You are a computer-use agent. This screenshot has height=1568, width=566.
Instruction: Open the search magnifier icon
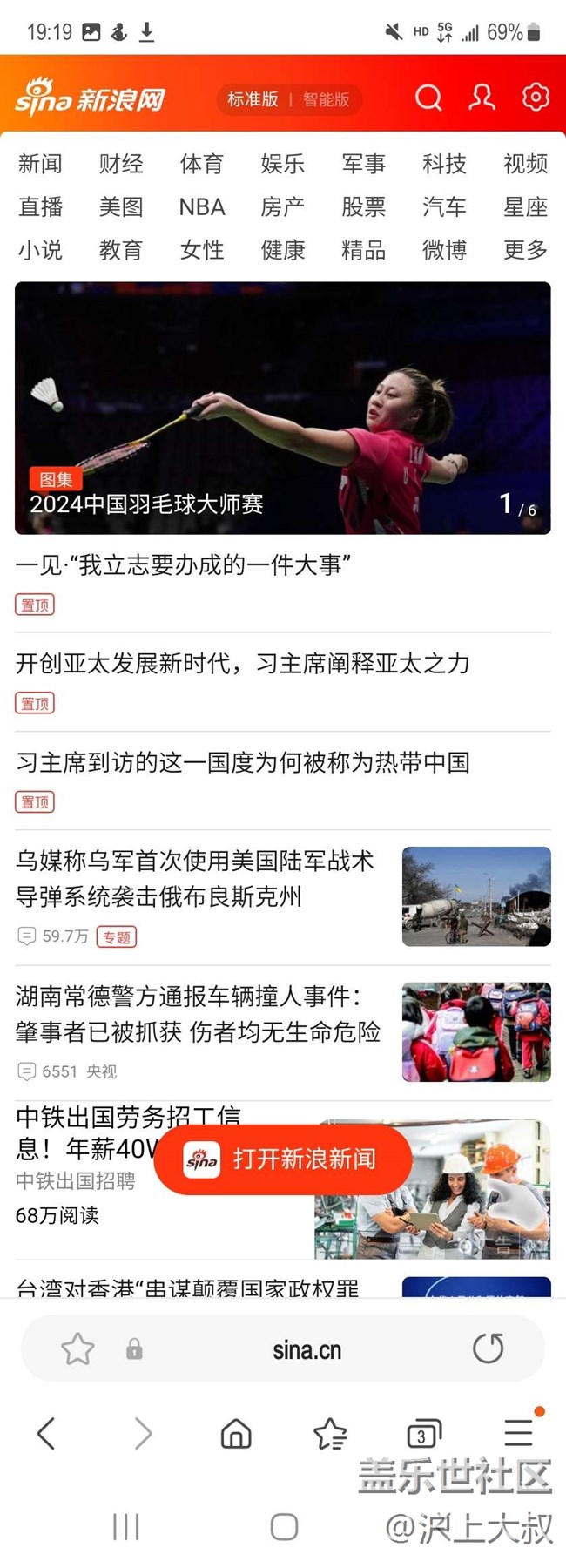click(x=428, y=98)
